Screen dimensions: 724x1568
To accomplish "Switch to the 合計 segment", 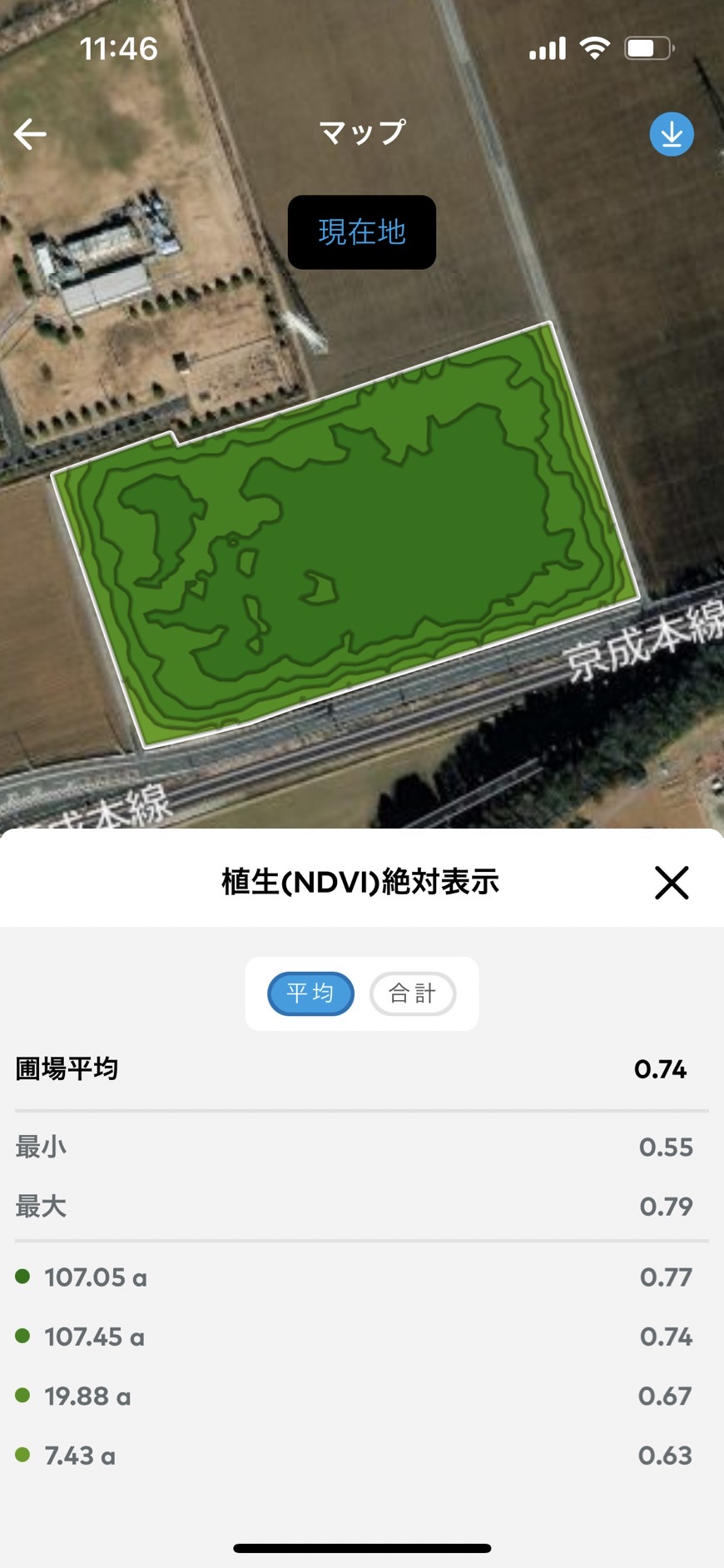I will pos(413,993).
